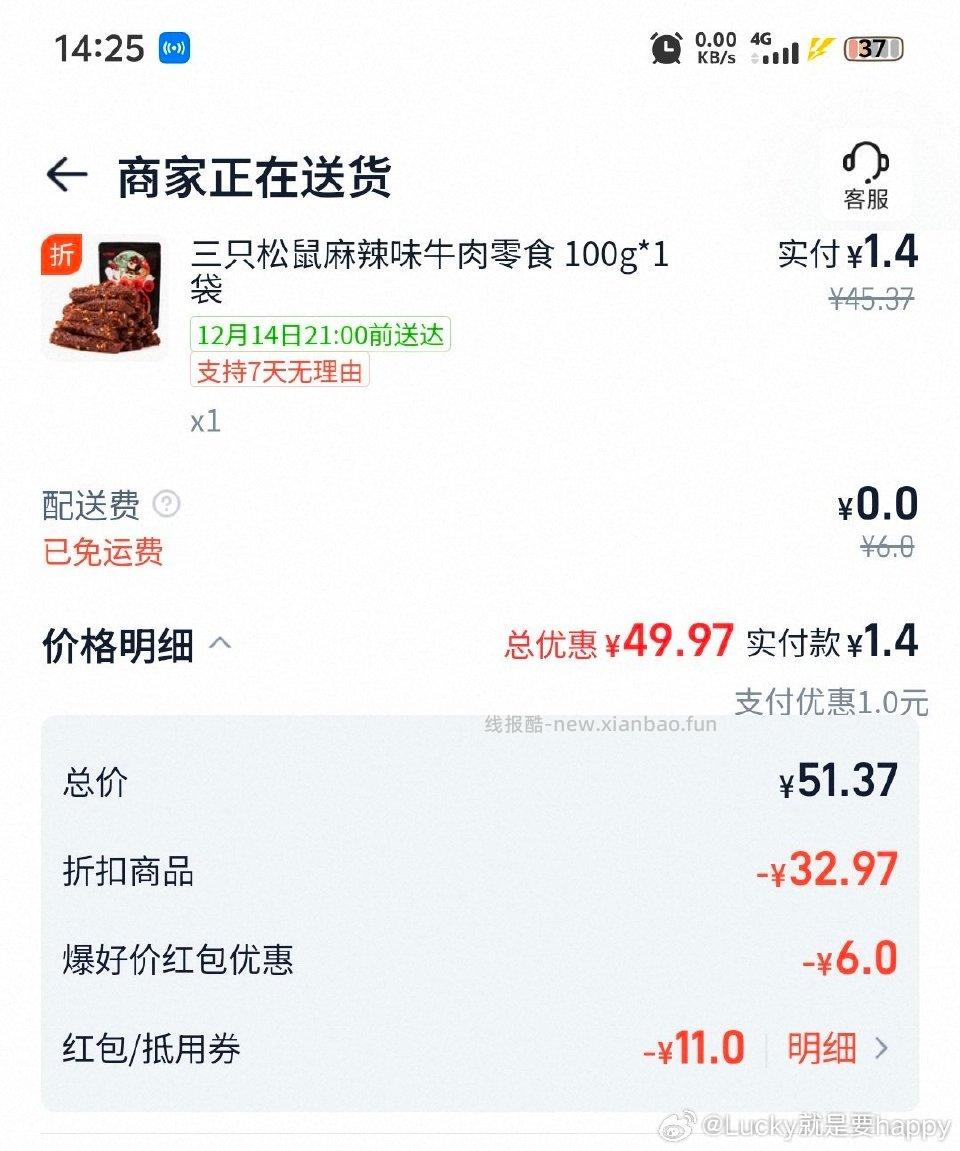Click the discount badge on product
This screenshot has width=960, height=1151.
pos(60,256)
